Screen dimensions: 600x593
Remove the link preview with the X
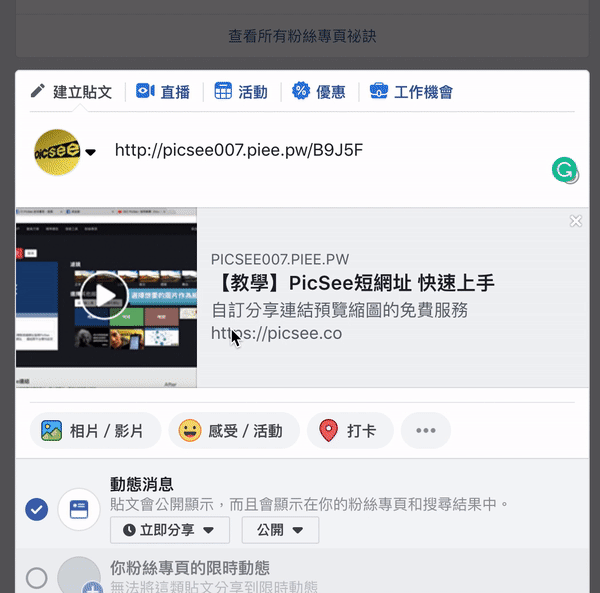[x=575, y=221]
